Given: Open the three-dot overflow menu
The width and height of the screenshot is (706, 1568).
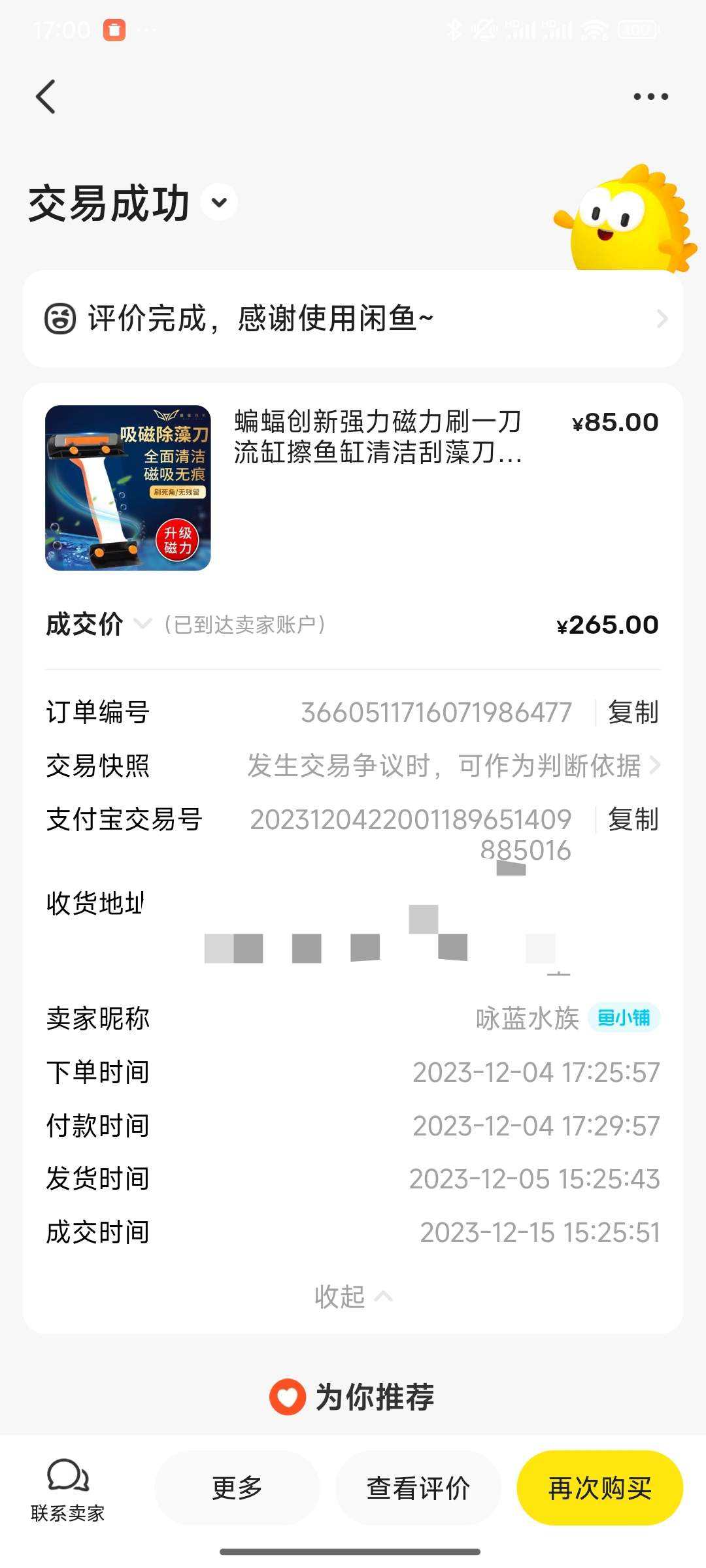Looking at the screenshot, I should click(x=650, y=97).
